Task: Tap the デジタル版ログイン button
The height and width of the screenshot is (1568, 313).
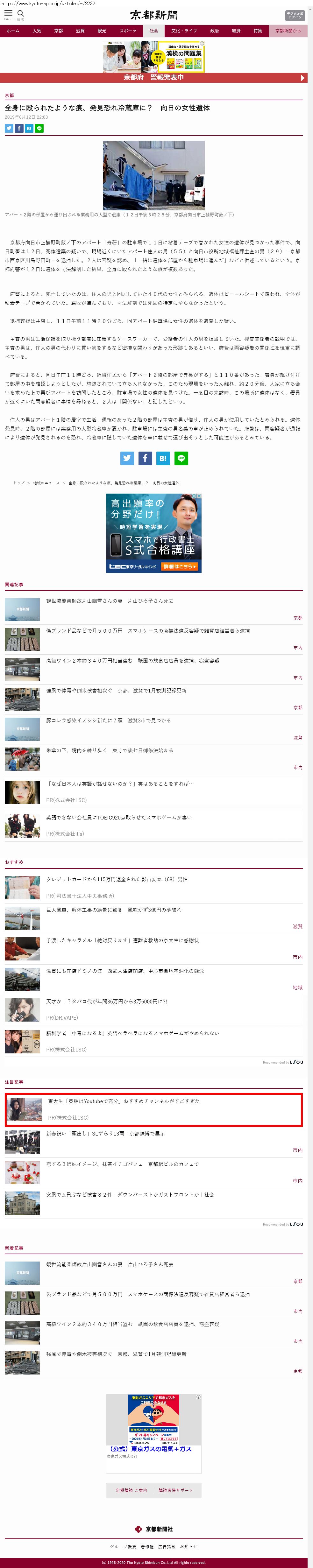Action: click(295, 15)
